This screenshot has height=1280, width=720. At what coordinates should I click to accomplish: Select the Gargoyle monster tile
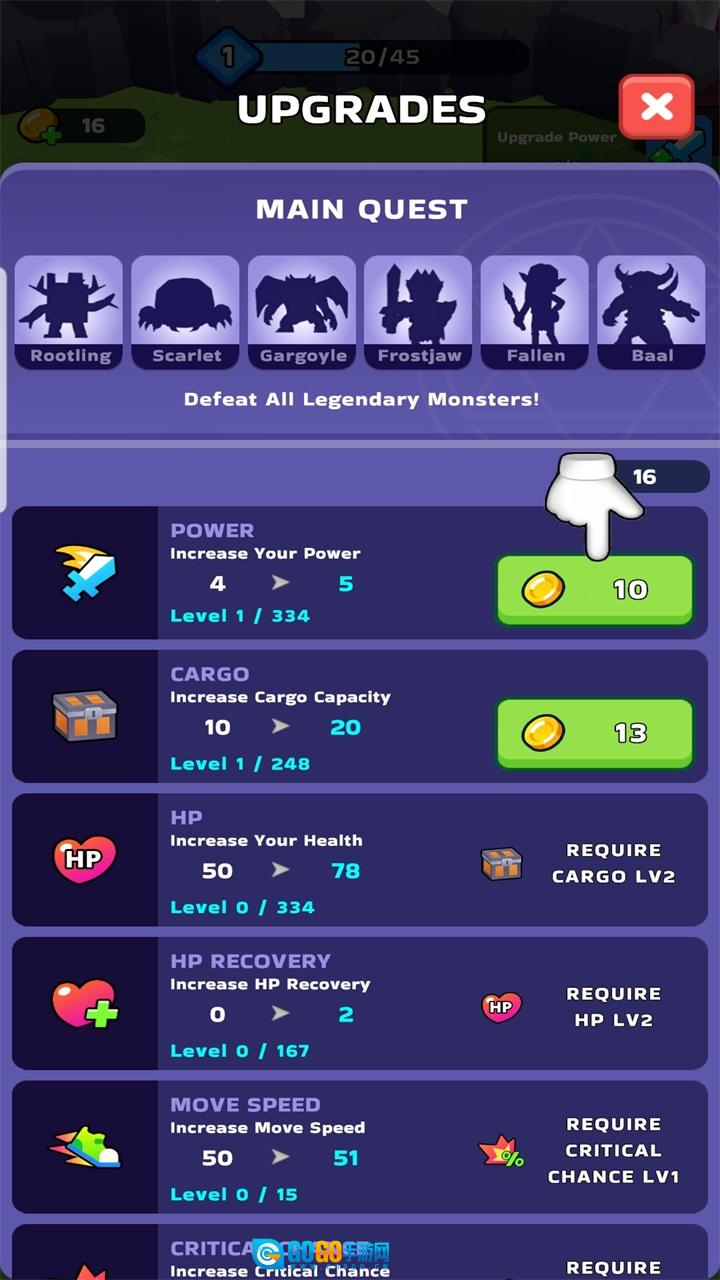pos(302,312)
